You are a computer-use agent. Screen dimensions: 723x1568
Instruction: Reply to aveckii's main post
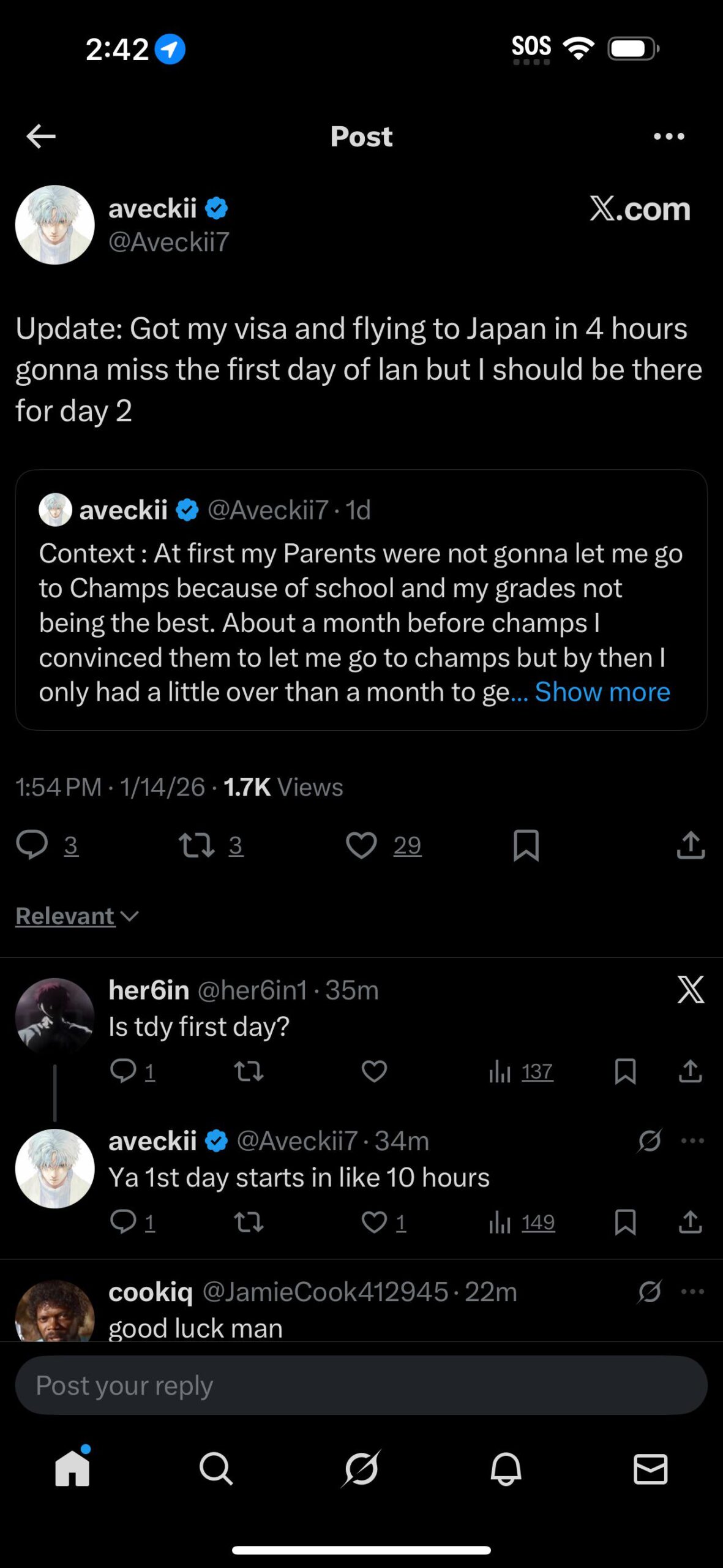pos(32,845)
